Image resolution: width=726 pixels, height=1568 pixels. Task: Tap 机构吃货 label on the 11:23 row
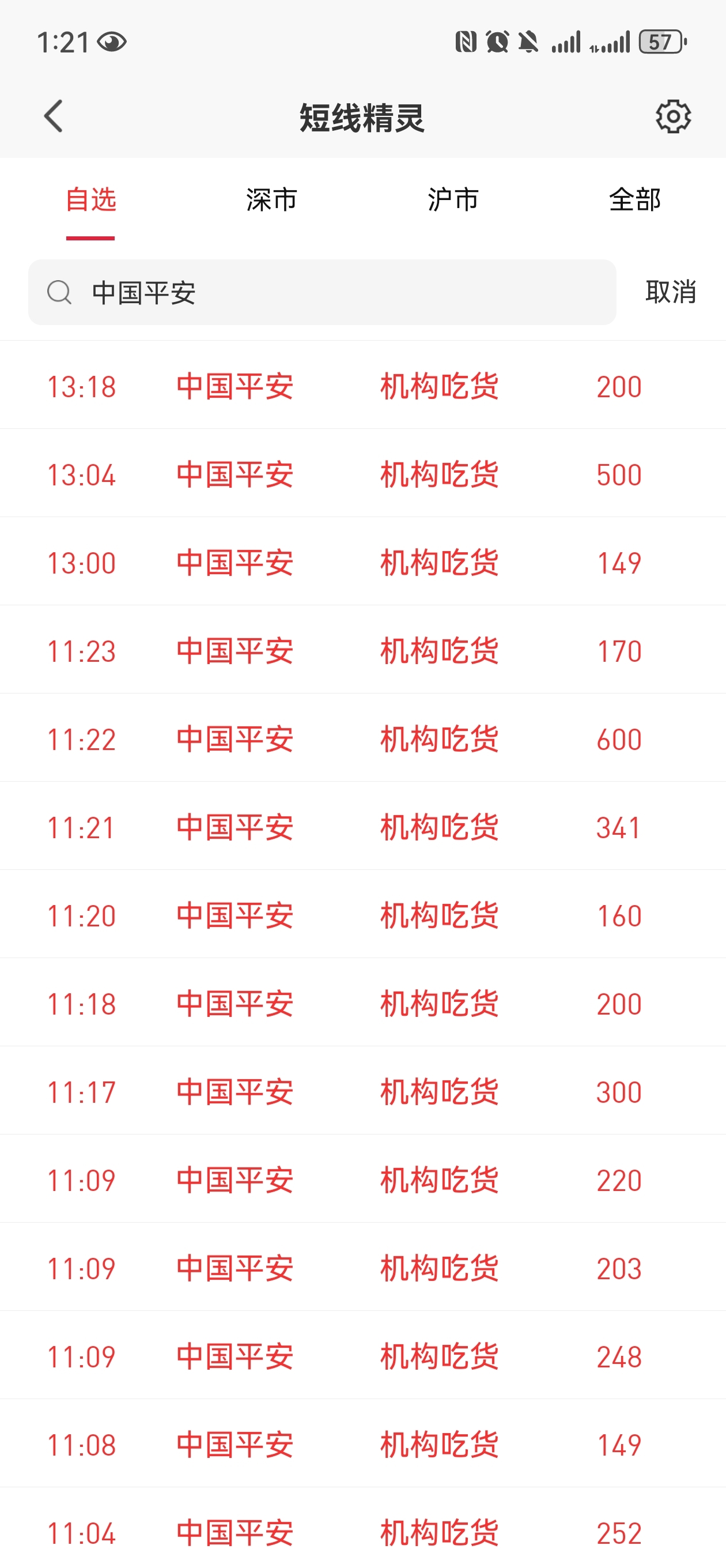(x=440, y=650)
